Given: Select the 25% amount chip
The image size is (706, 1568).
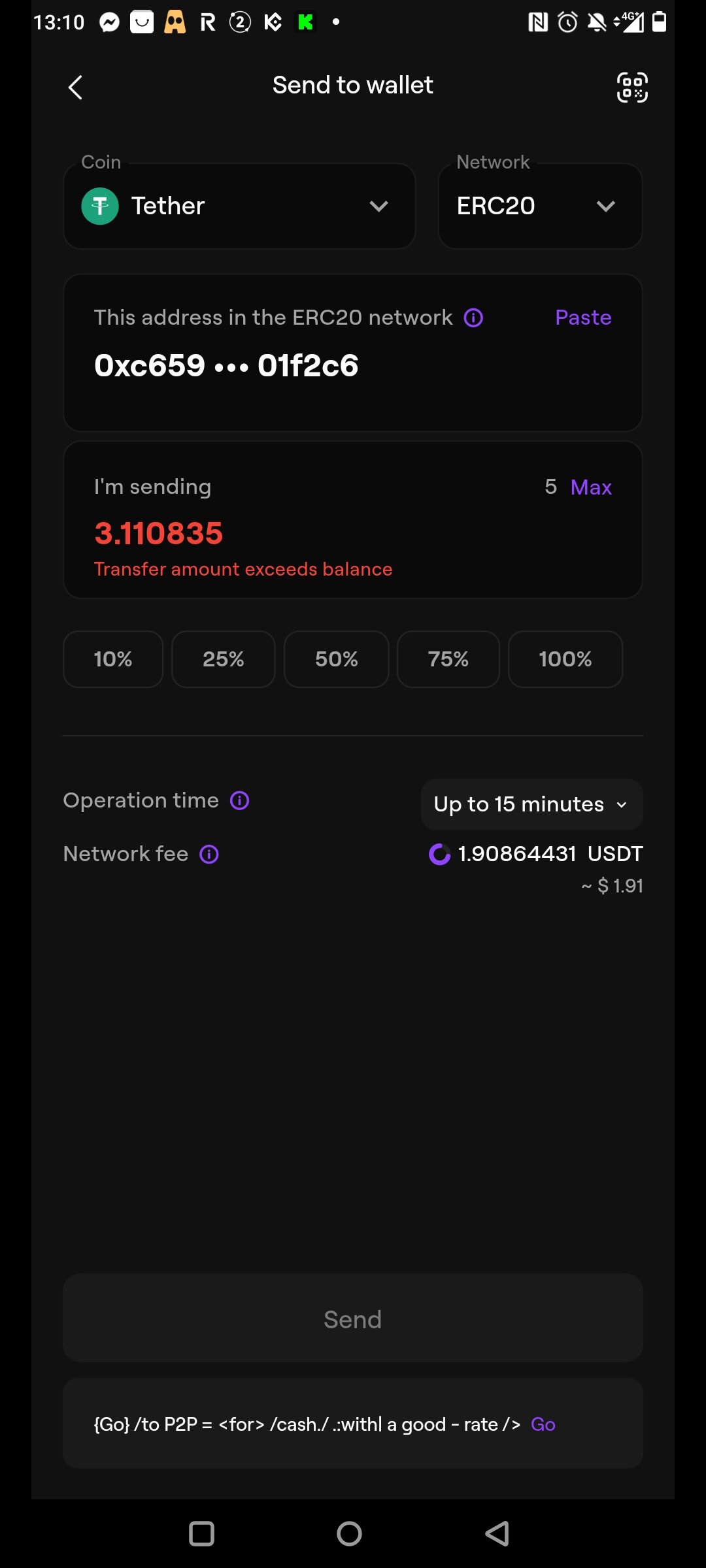Looking at the screenshot, I should coord(223,659).
